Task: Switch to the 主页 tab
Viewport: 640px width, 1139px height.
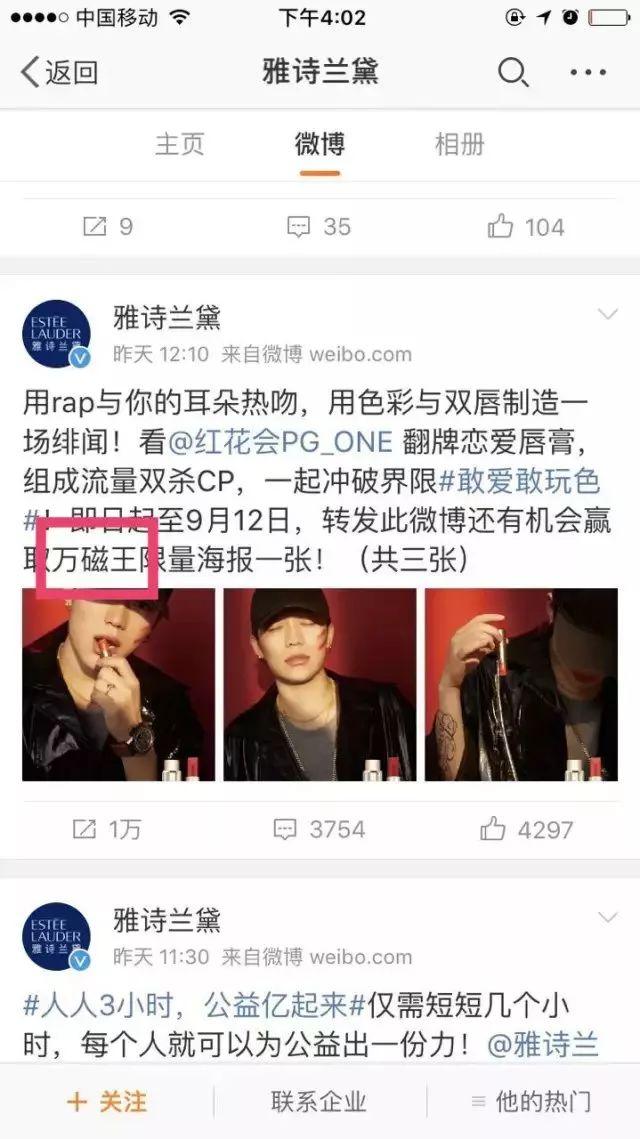Action: click(x=180, y=144)
